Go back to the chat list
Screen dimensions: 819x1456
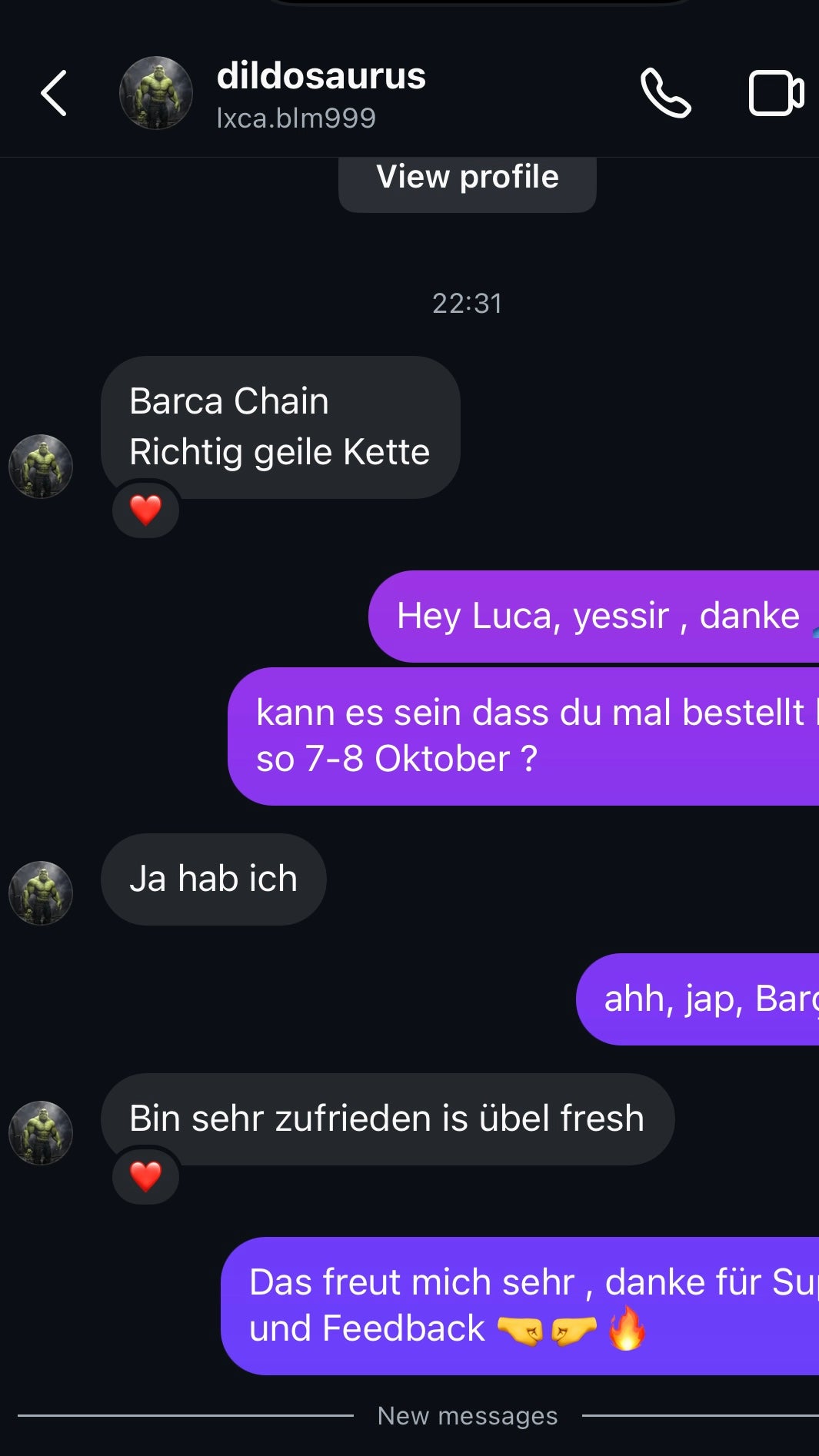point(54,93)
